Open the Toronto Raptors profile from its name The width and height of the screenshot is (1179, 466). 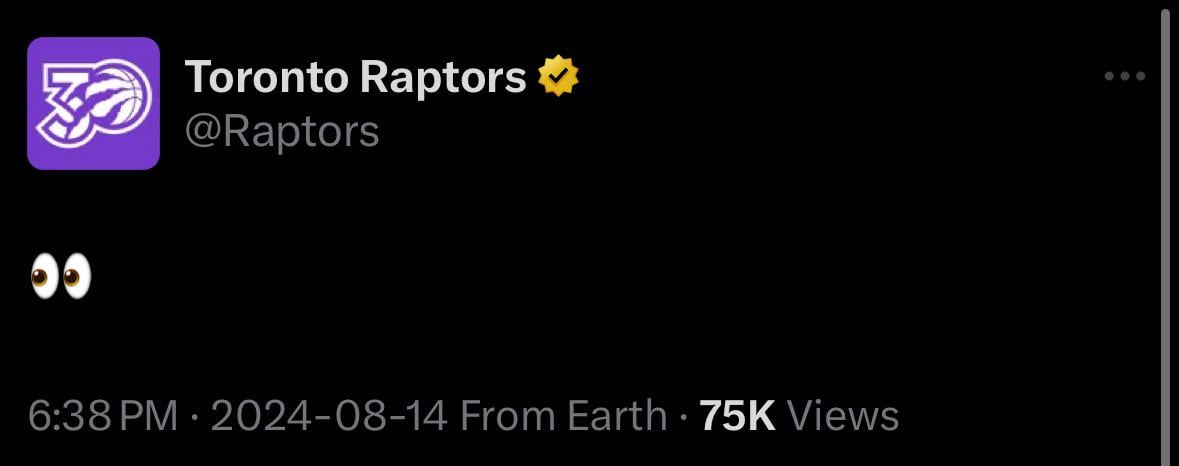[x=355, y=76]
